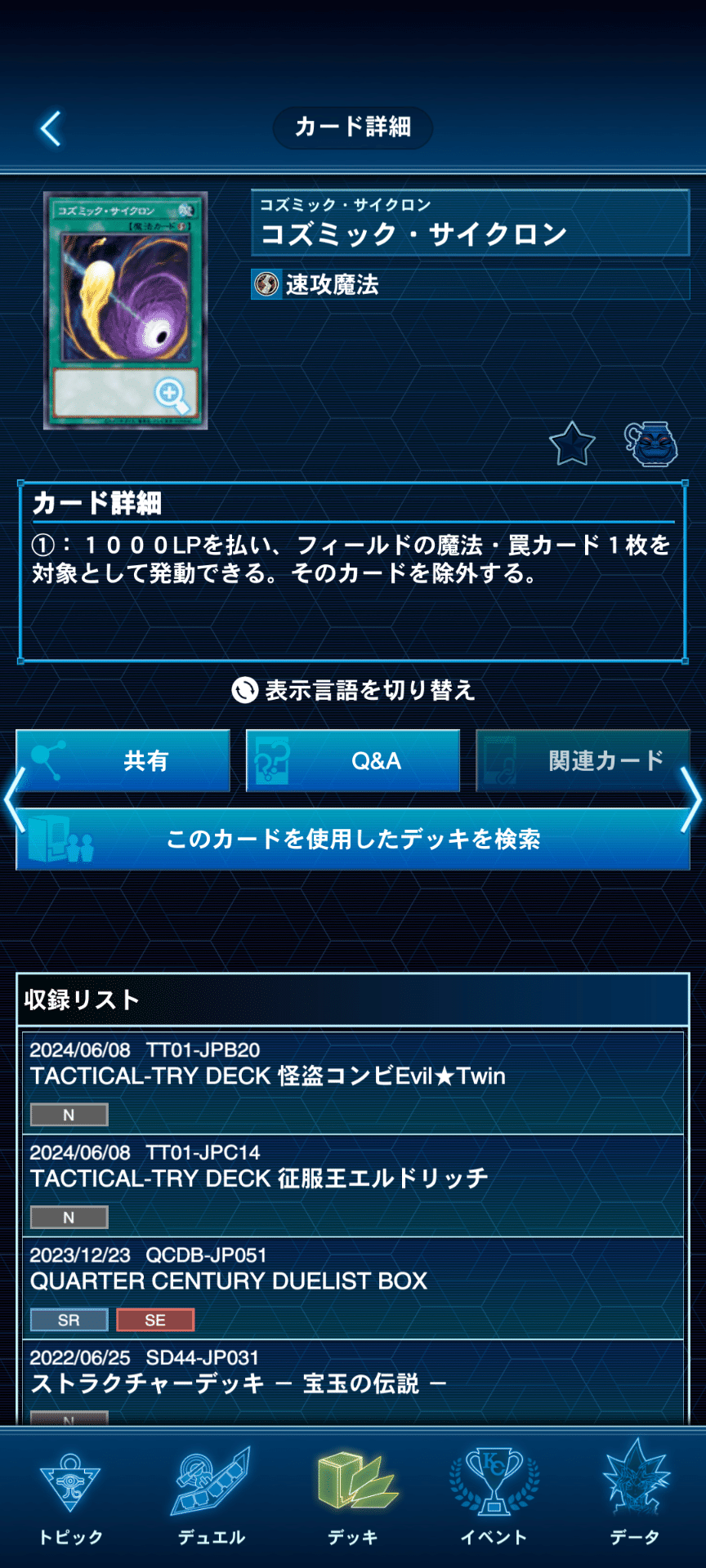Add this card to favorites with the star
This screenshot has height=1568, width=706.
(572, 444)
